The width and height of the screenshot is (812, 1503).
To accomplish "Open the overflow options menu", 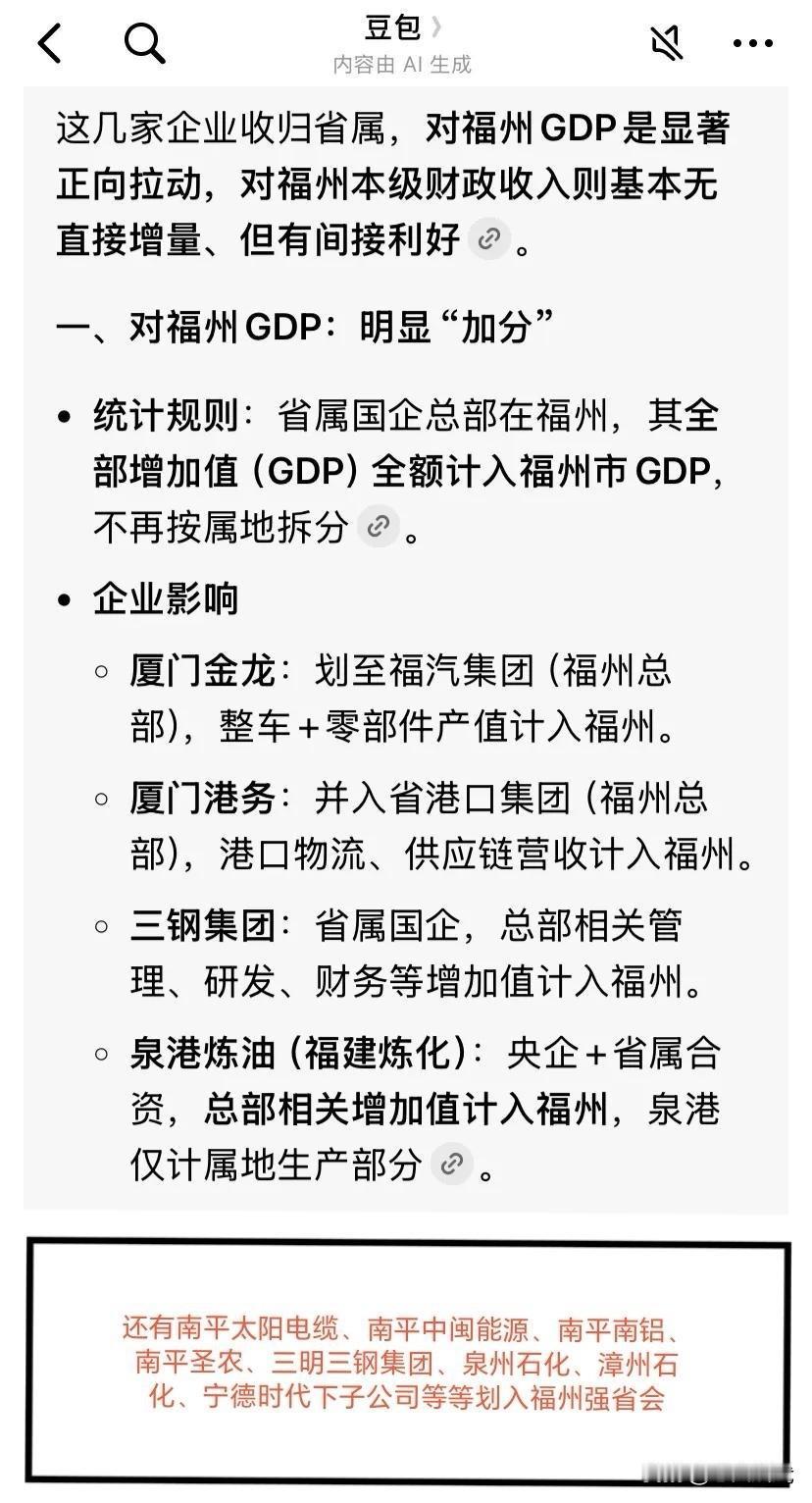I will pyautogui.click(x=751, y=43).
